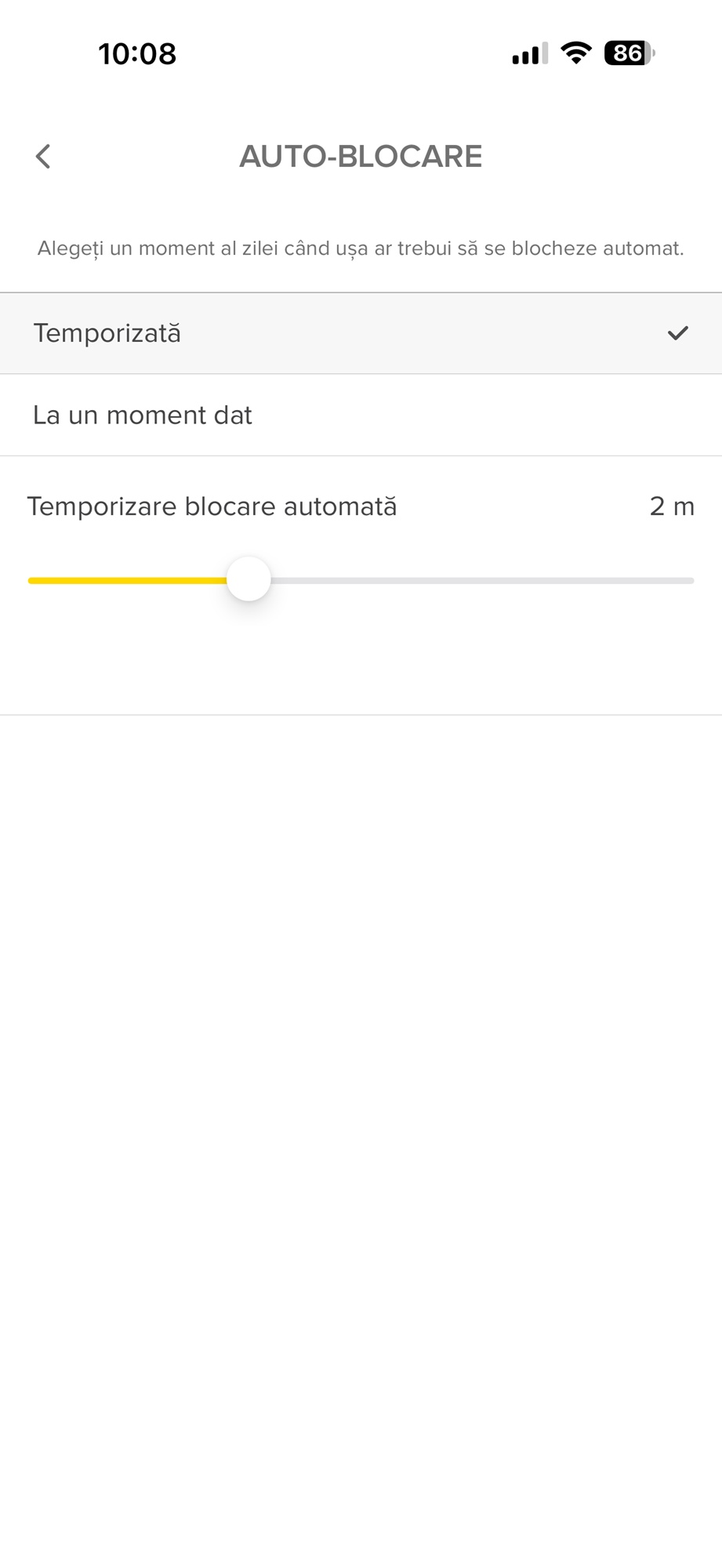Go back from Auto-blocare screen

(x=43, y=156)
